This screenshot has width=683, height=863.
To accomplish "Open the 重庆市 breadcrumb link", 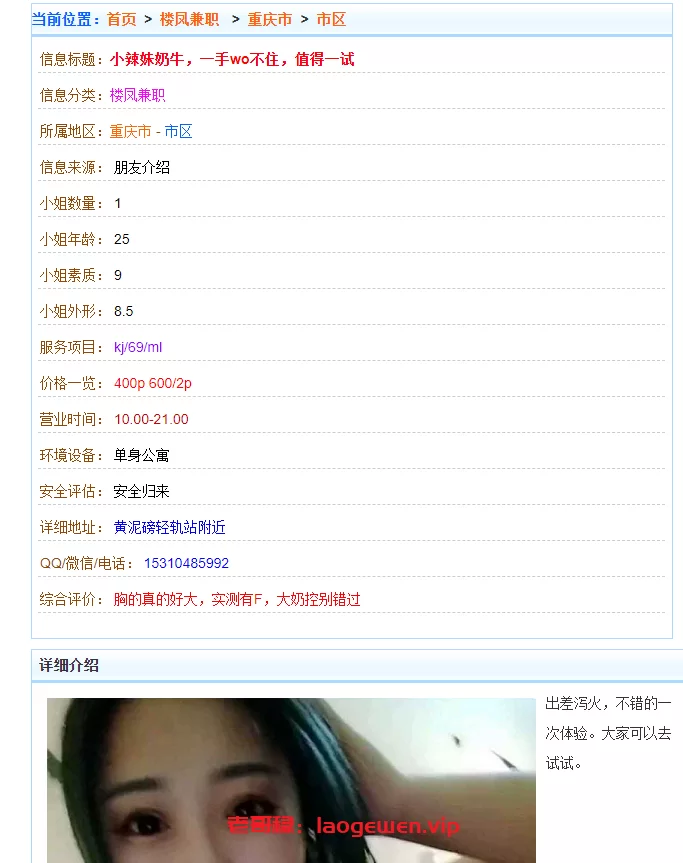I will pyautogui.click(x=270, y=19).
